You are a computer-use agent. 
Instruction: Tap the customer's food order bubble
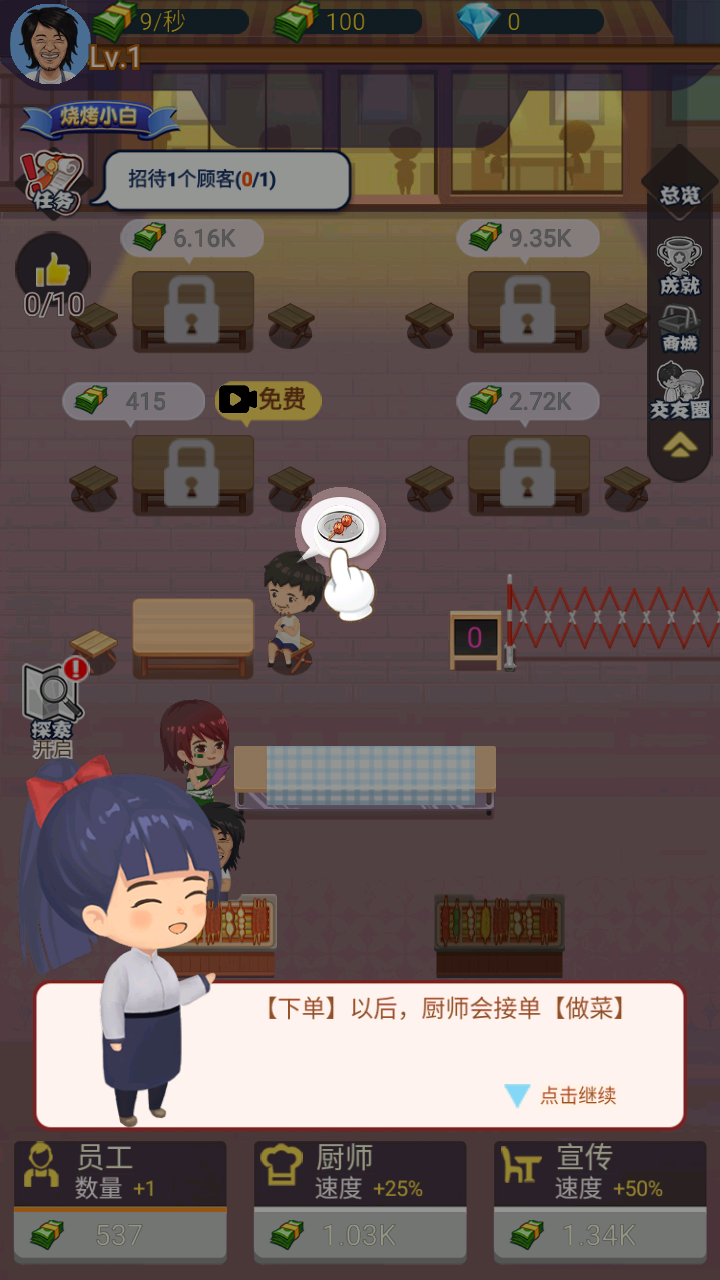click(x=340, y=526)
